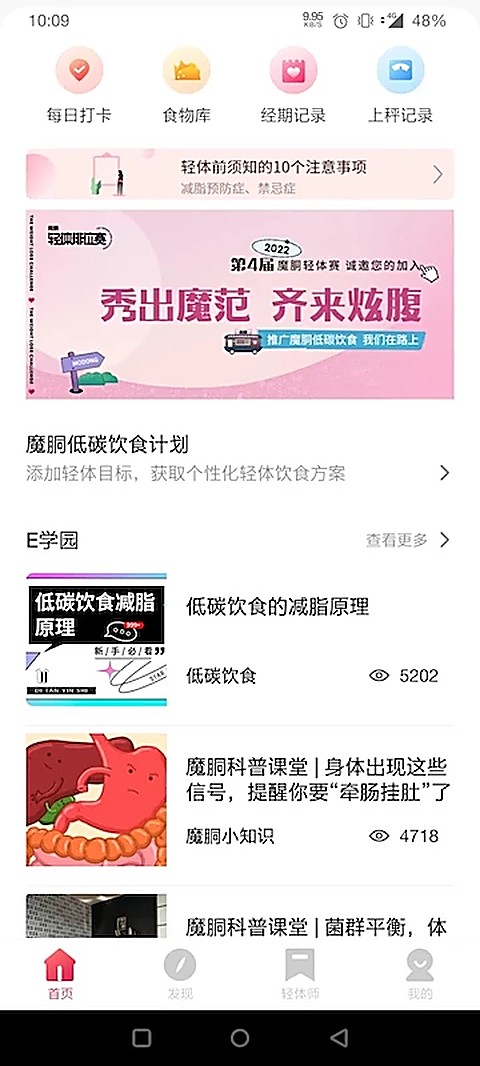The image size is (480, 1066).
Task: Open 上秤记录 weigh-in record
Action: pos(400,85)
